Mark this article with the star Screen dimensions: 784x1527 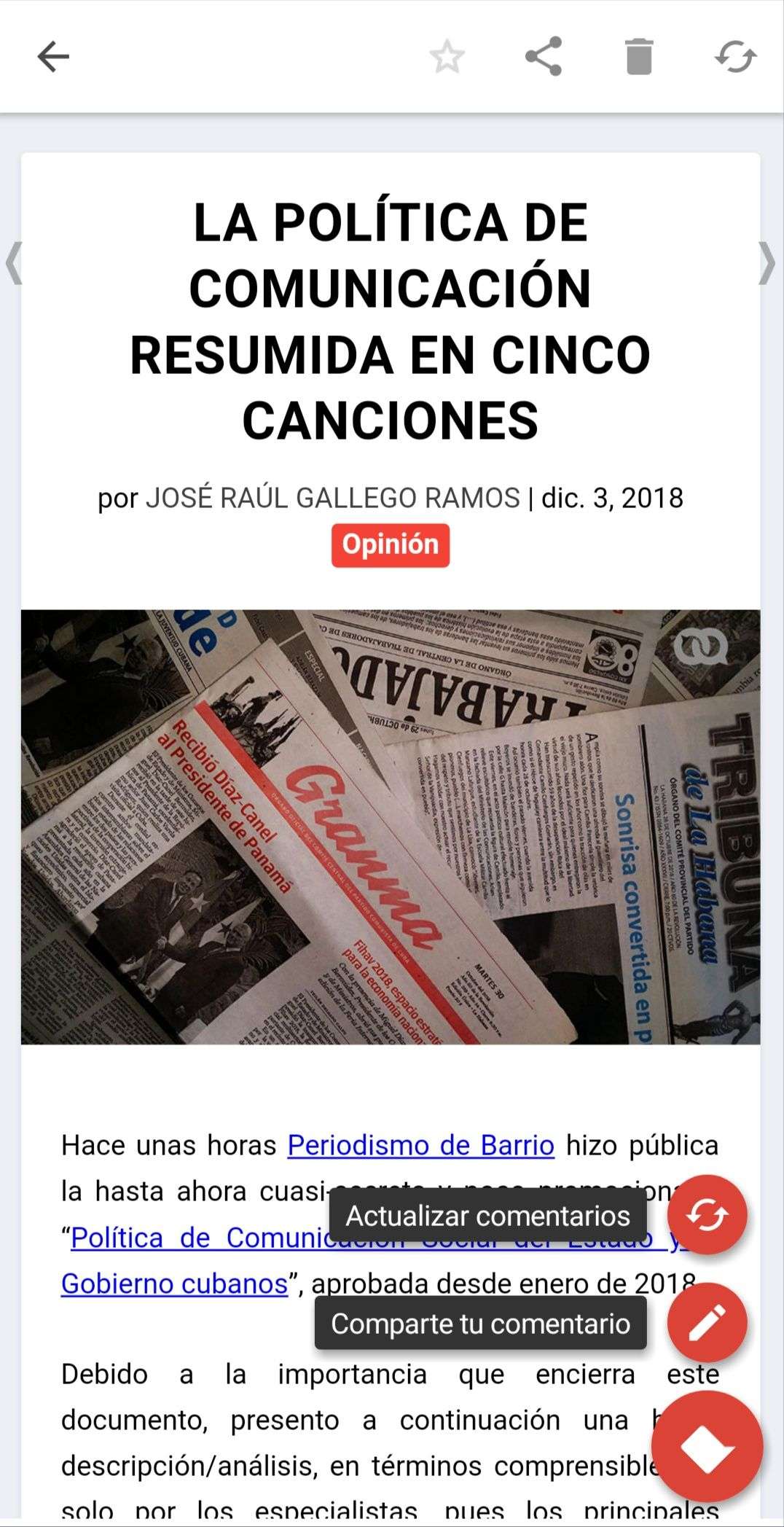447,57
